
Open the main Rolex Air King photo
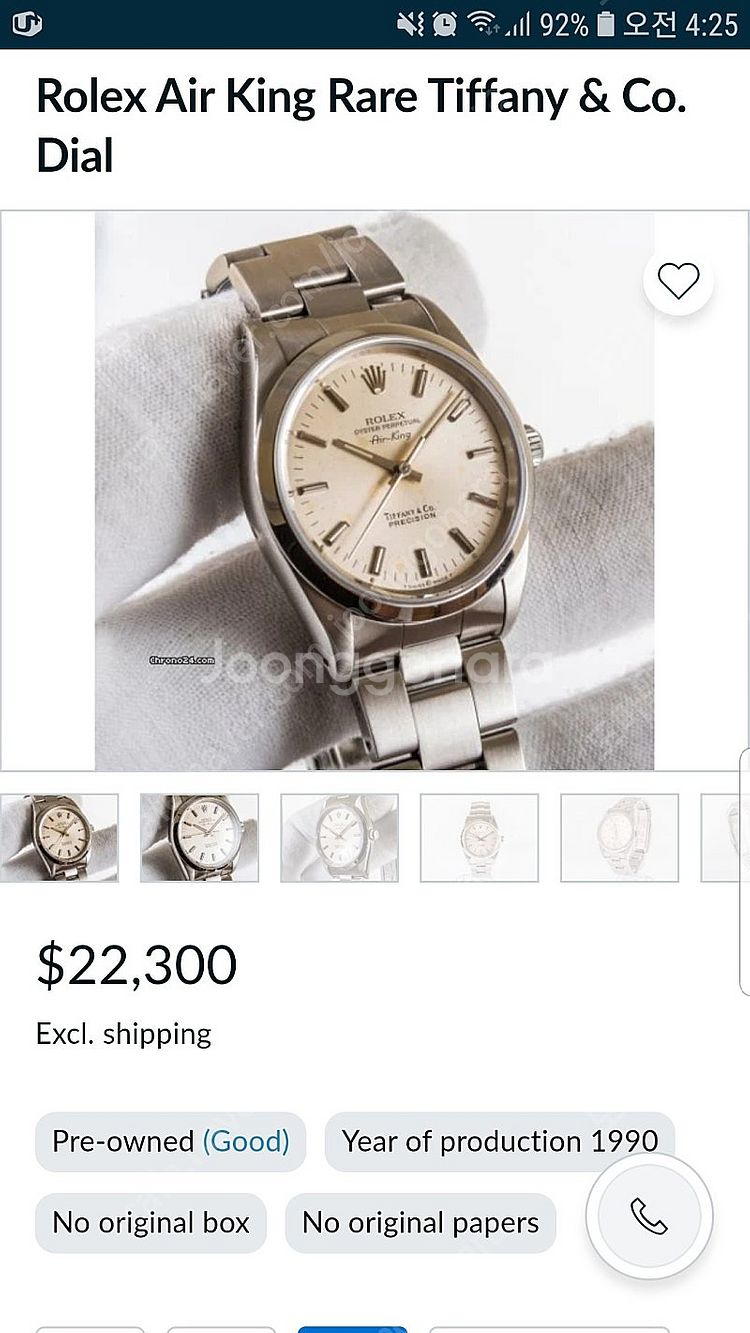pos(374,490)
